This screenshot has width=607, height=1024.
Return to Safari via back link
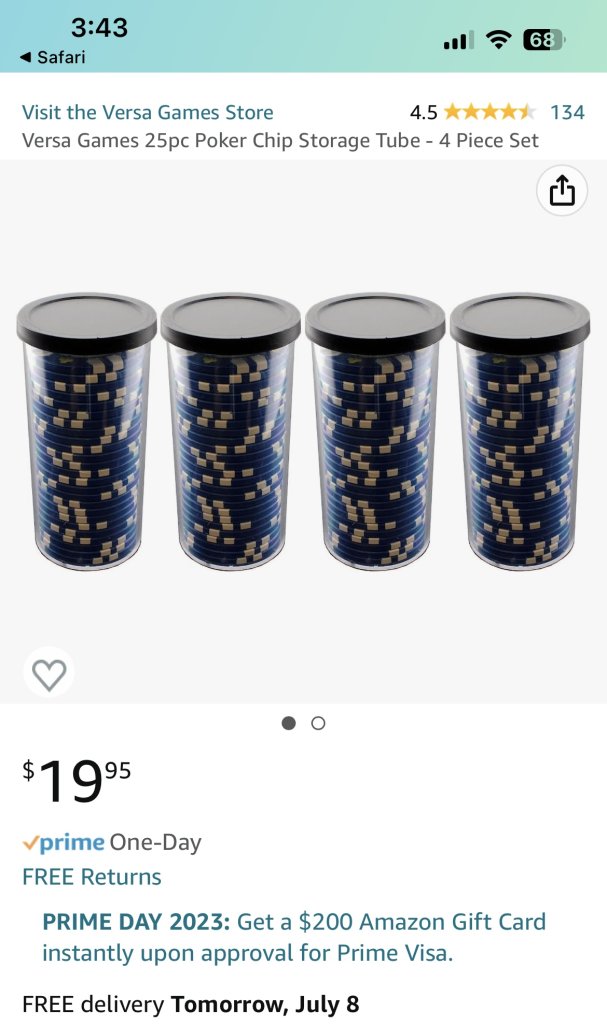pyautogui.click(x=53, y=57)
